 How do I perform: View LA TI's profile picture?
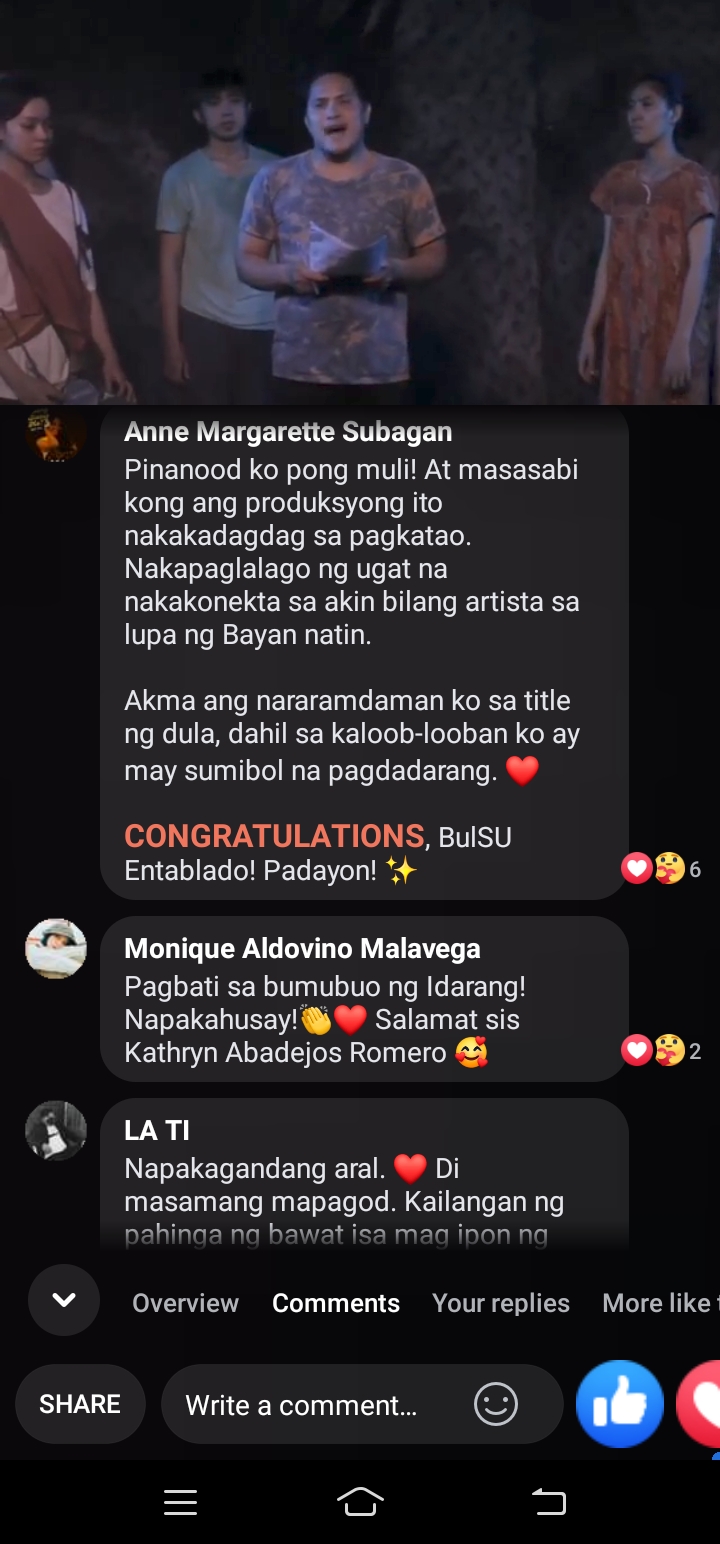(x=55, y=1131)
